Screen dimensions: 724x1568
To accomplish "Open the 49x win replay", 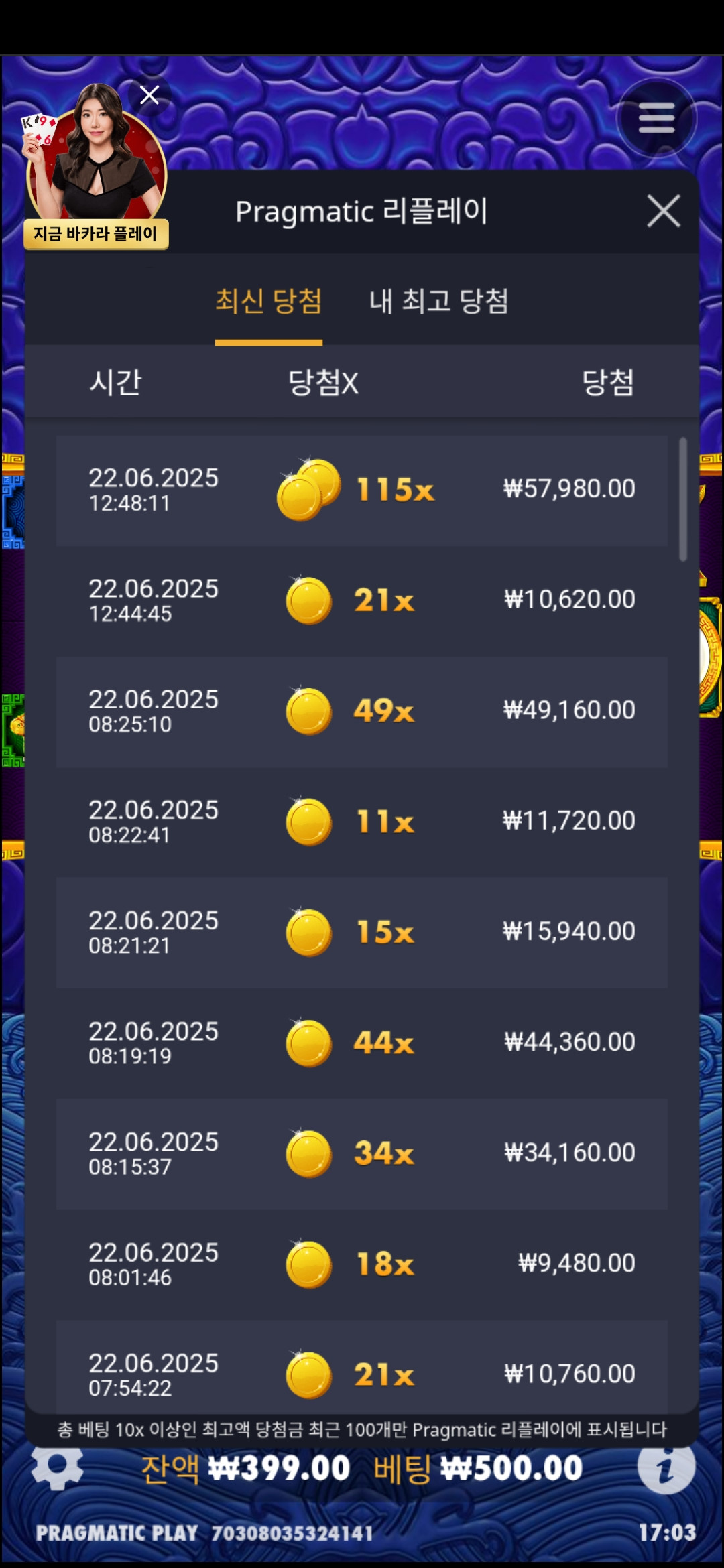I will pyautogui.click(x=362, y=712).
